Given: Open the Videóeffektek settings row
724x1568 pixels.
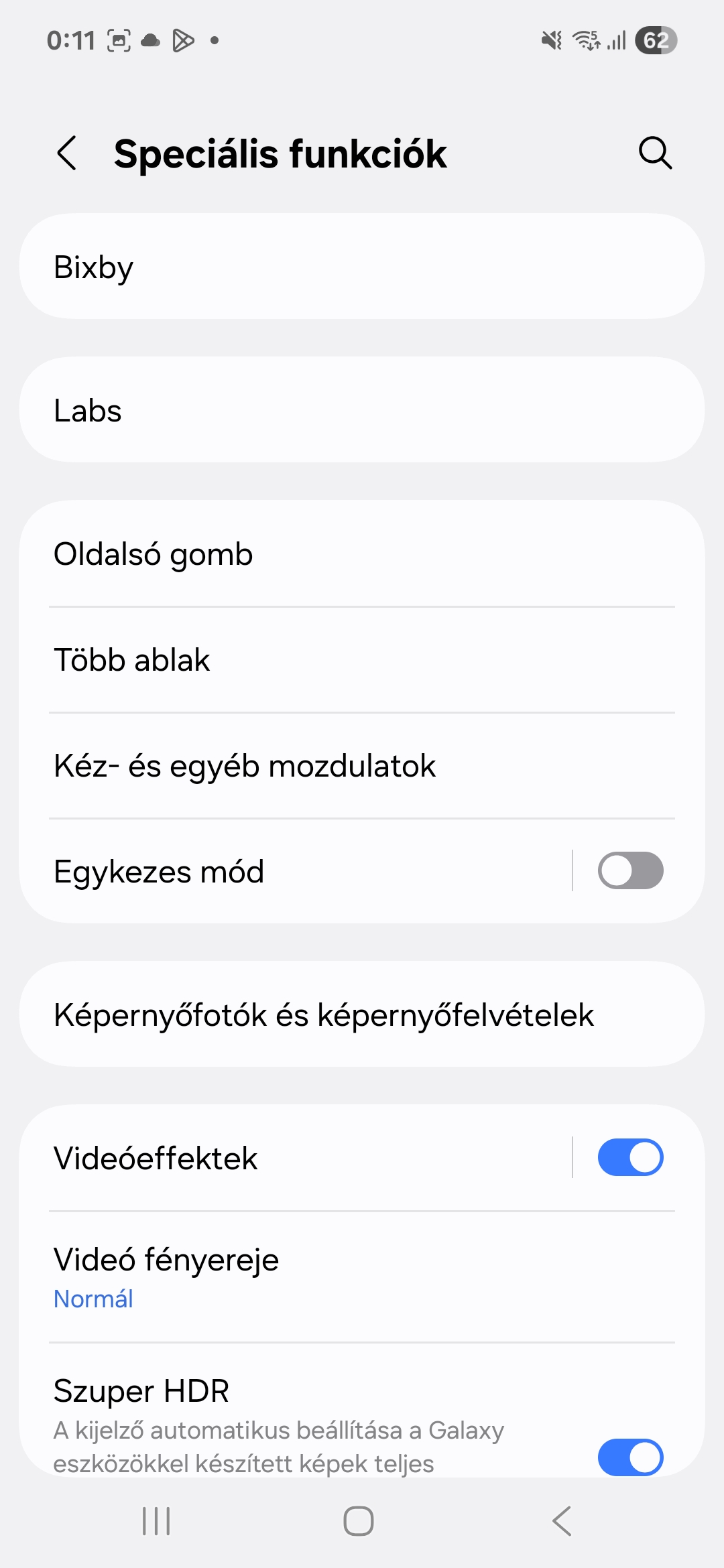Looking at the screenshot, I should click(x=295, y=1158).
